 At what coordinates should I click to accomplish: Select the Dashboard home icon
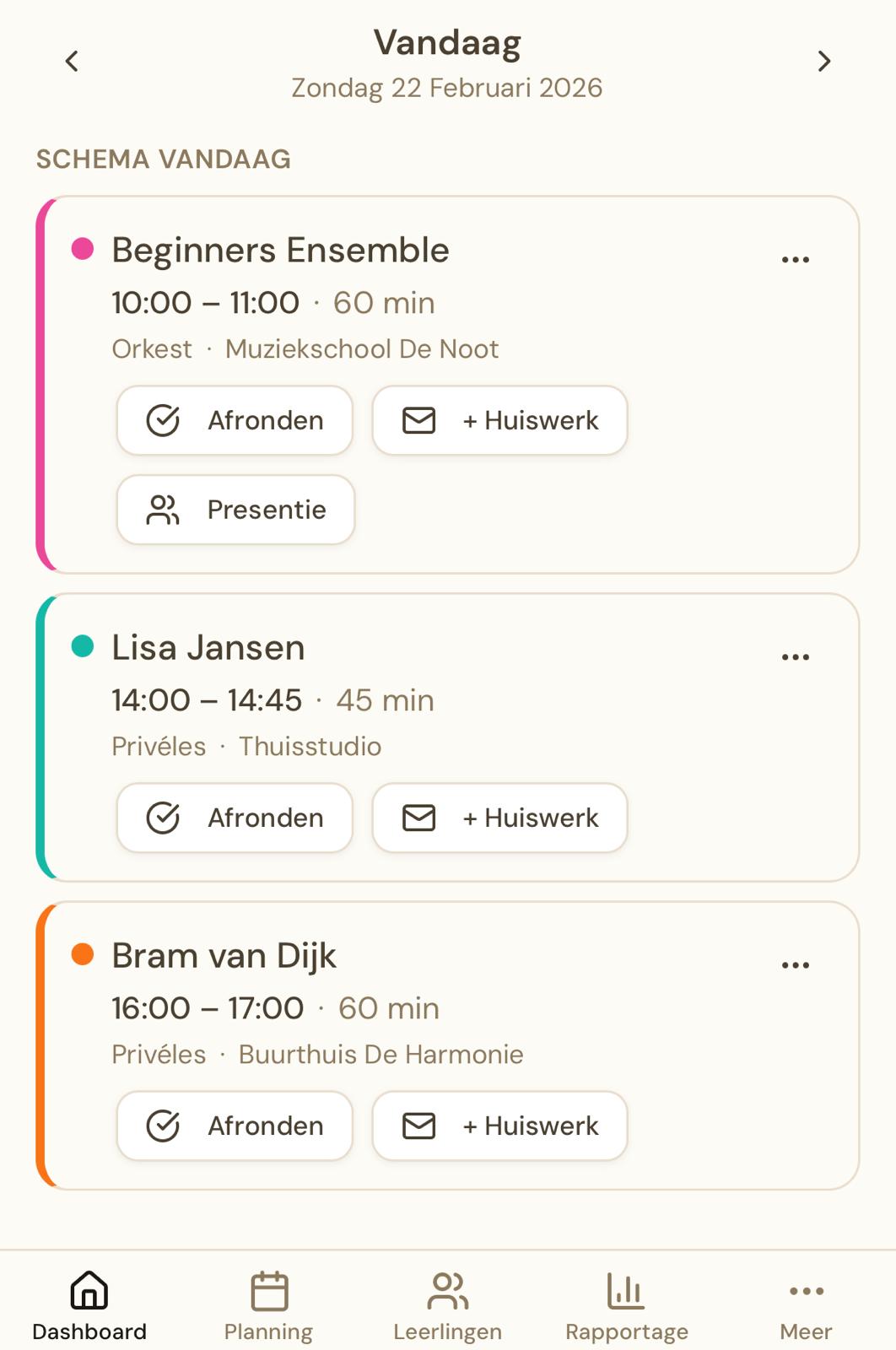coord(87,1289)
